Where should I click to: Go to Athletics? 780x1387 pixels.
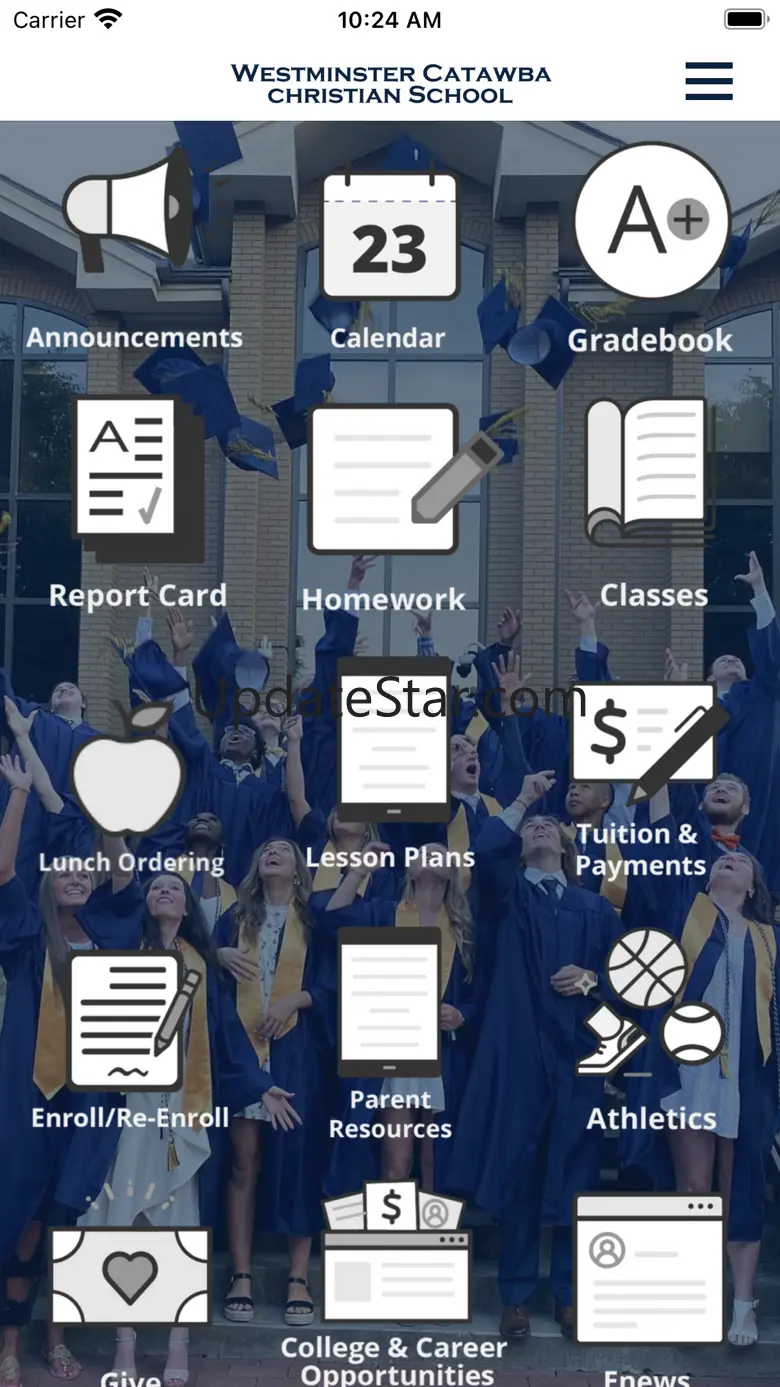(x=652, y=1032)
